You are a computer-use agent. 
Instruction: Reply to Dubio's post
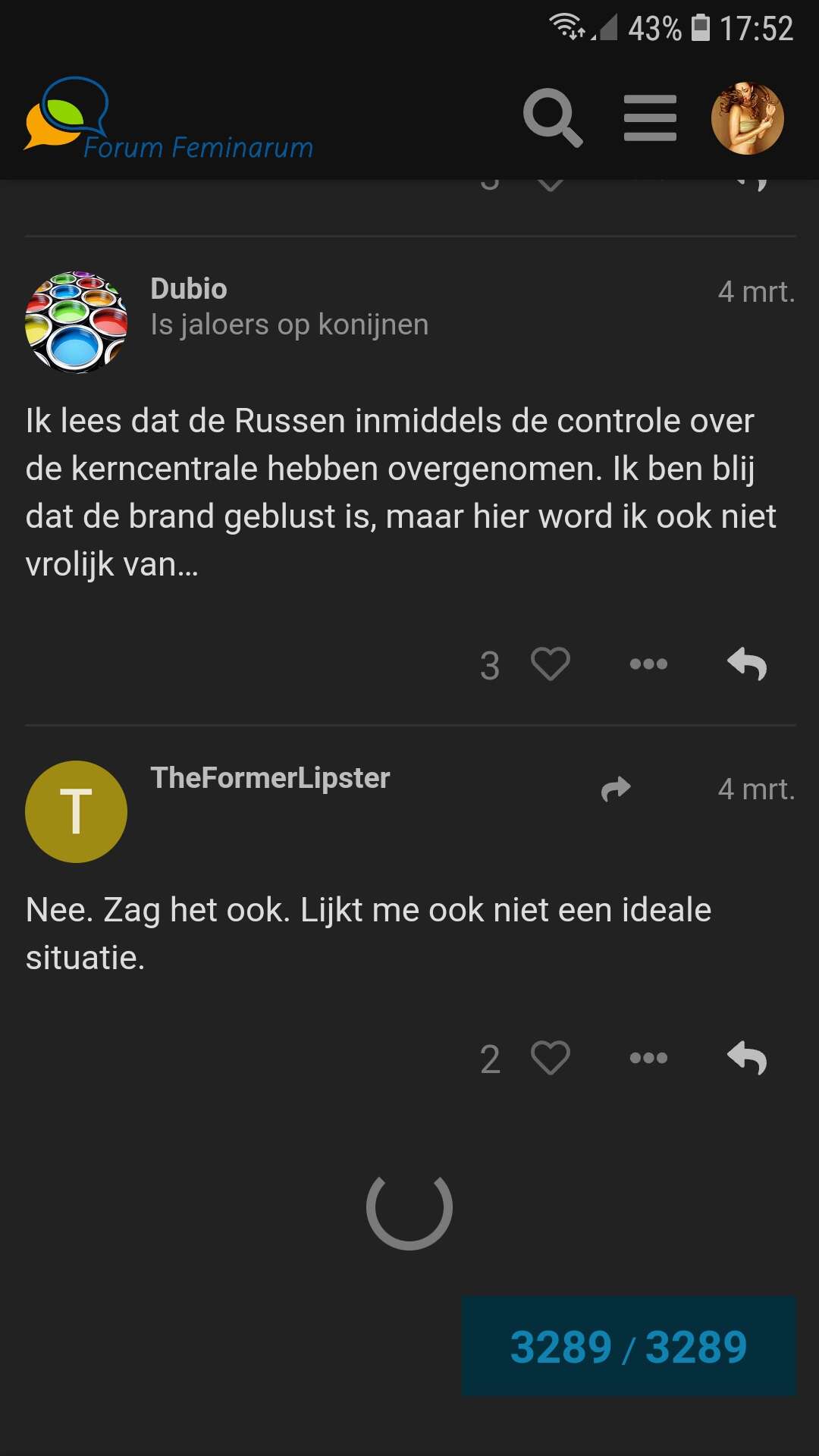(747, 664)
